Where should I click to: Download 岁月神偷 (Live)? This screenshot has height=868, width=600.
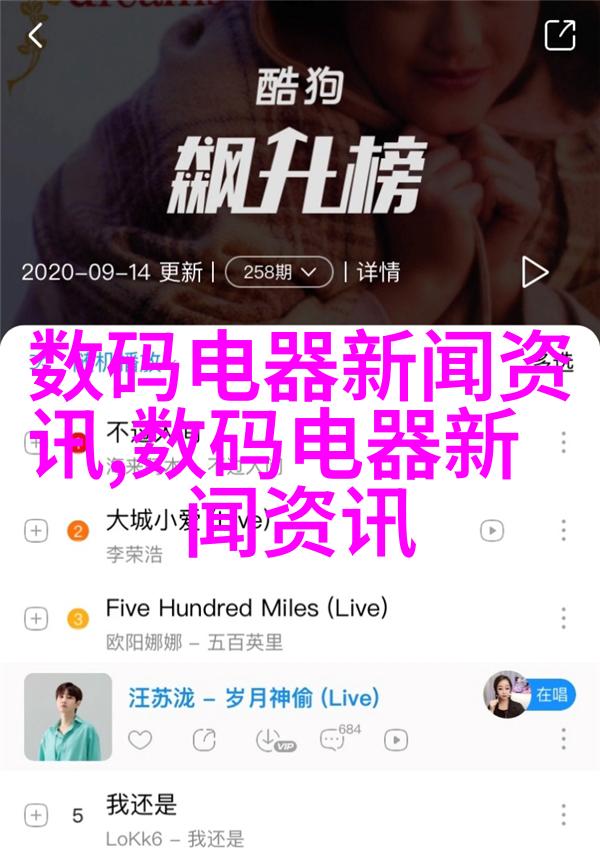point(268,740)
